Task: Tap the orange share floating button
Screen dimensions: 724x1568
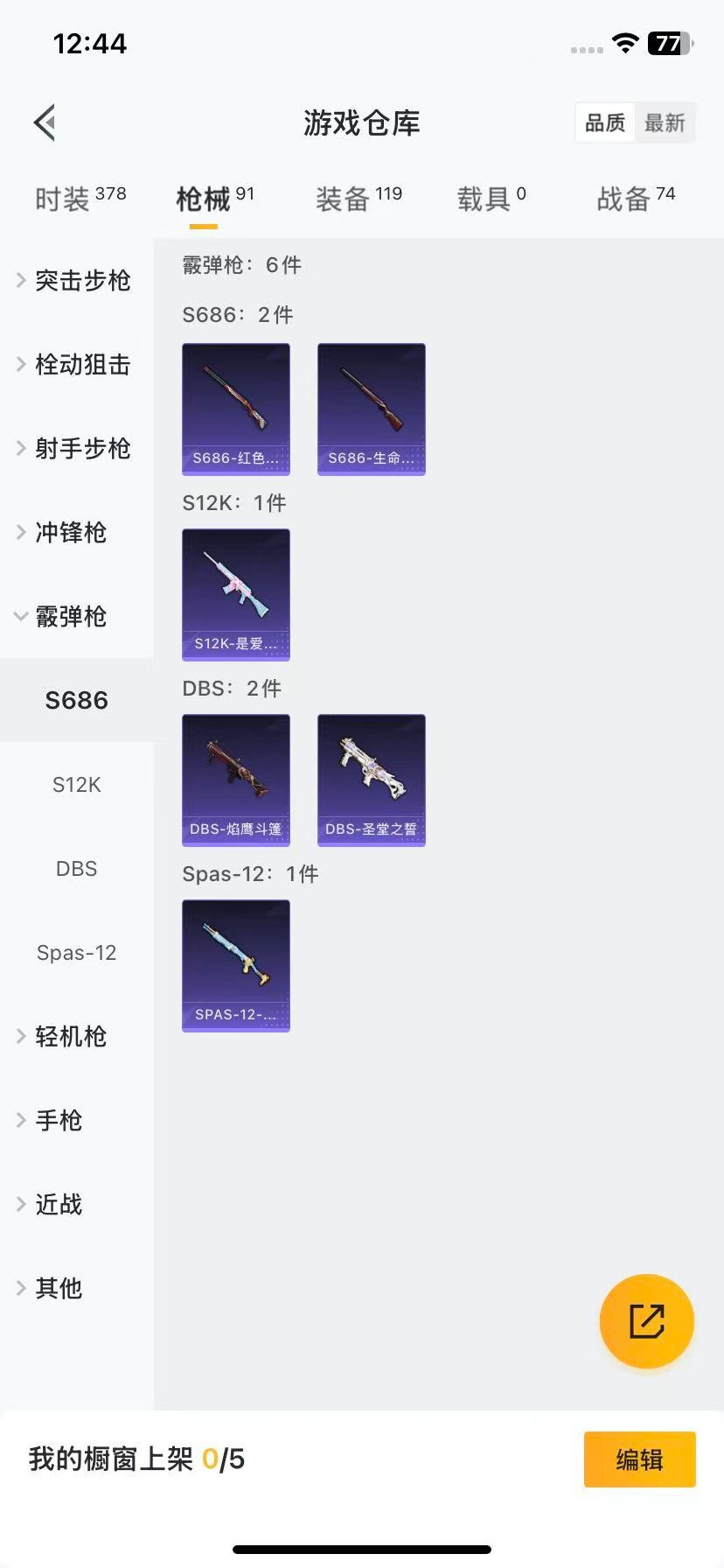Action: click(647, 1321)
